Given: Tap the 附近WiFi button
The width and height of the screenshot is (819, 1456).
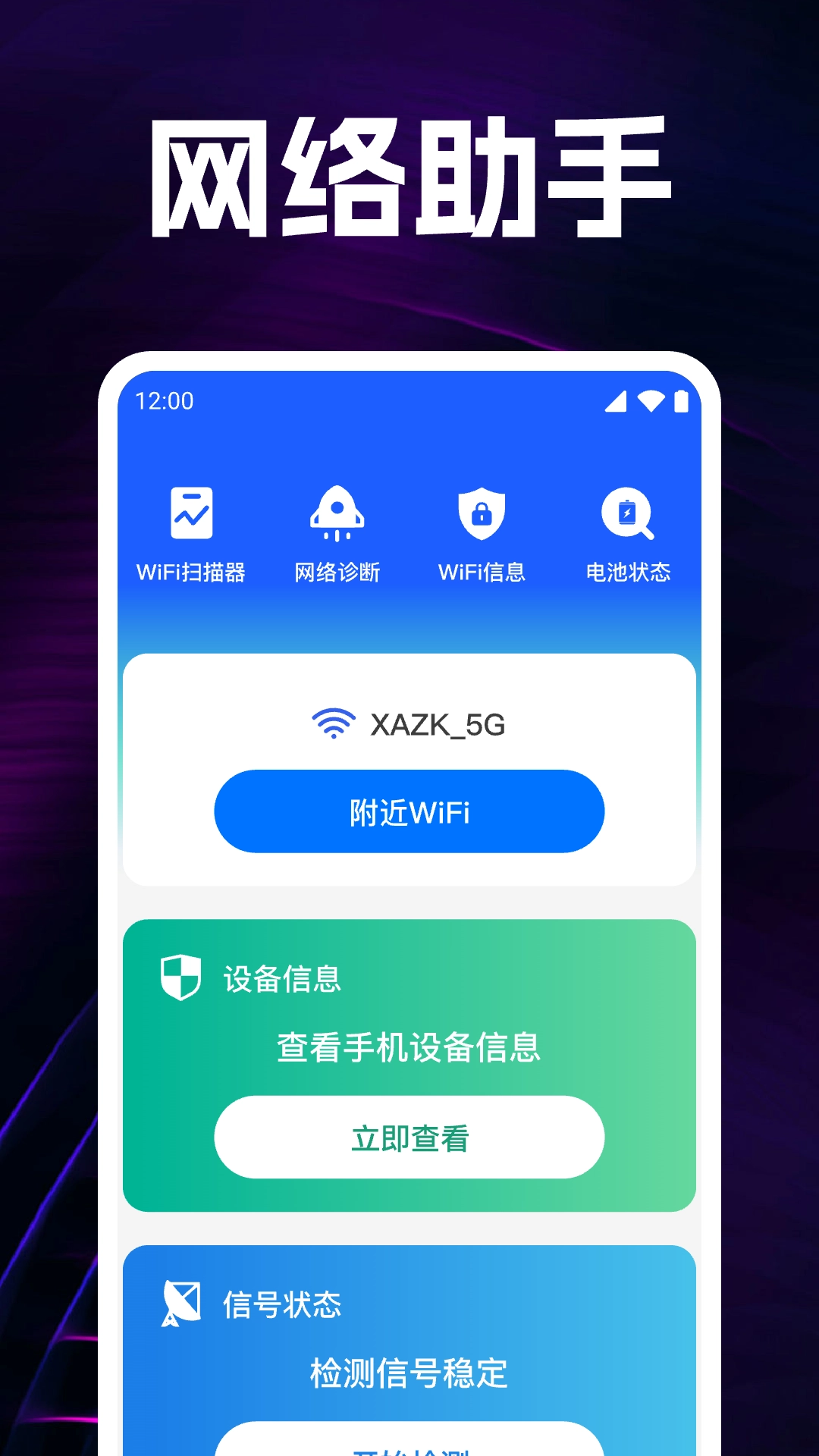Looking at the screenshot, I should [409, 811].
